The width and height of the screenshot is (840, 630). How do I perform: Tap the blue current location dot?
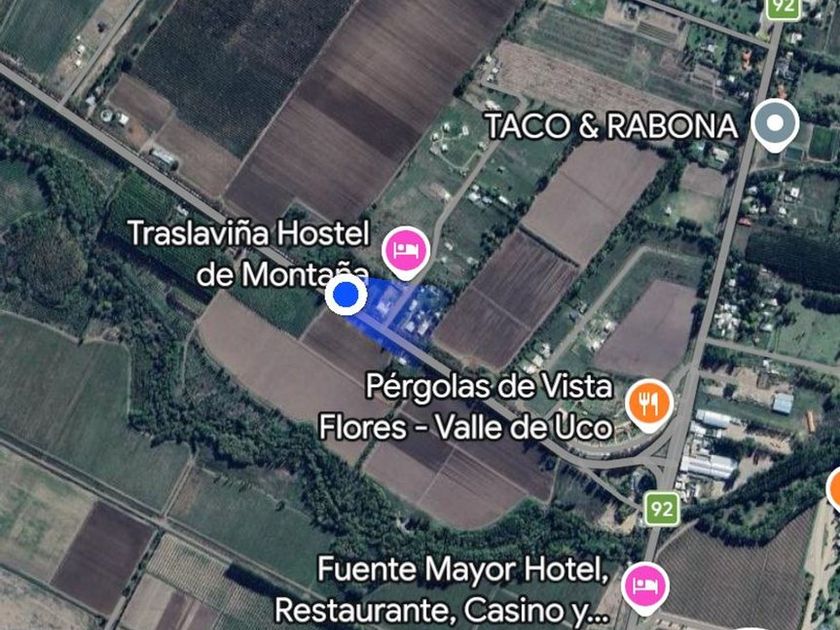pyautogui.click(x=346, y=295)
